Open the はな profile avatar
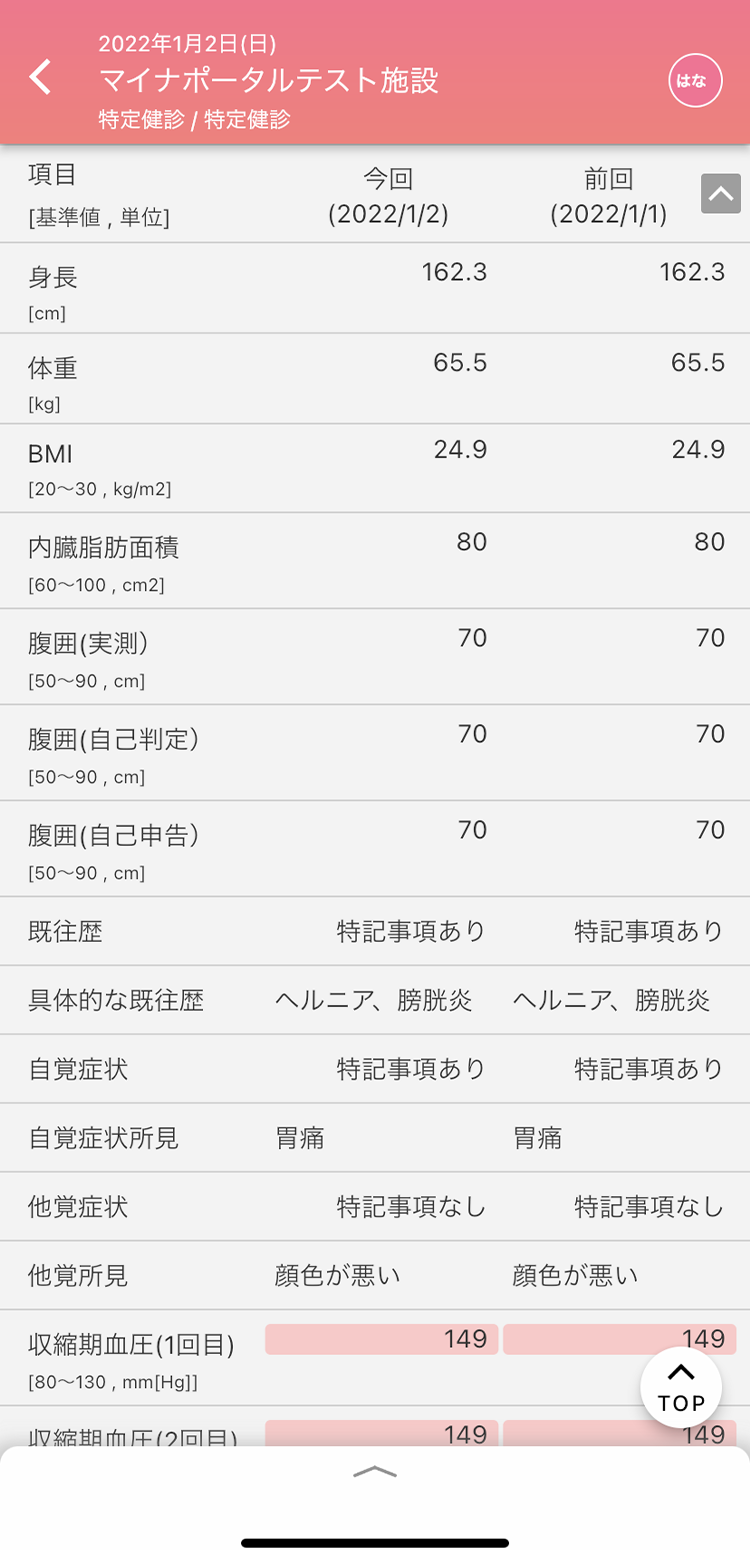 (696, 81)
